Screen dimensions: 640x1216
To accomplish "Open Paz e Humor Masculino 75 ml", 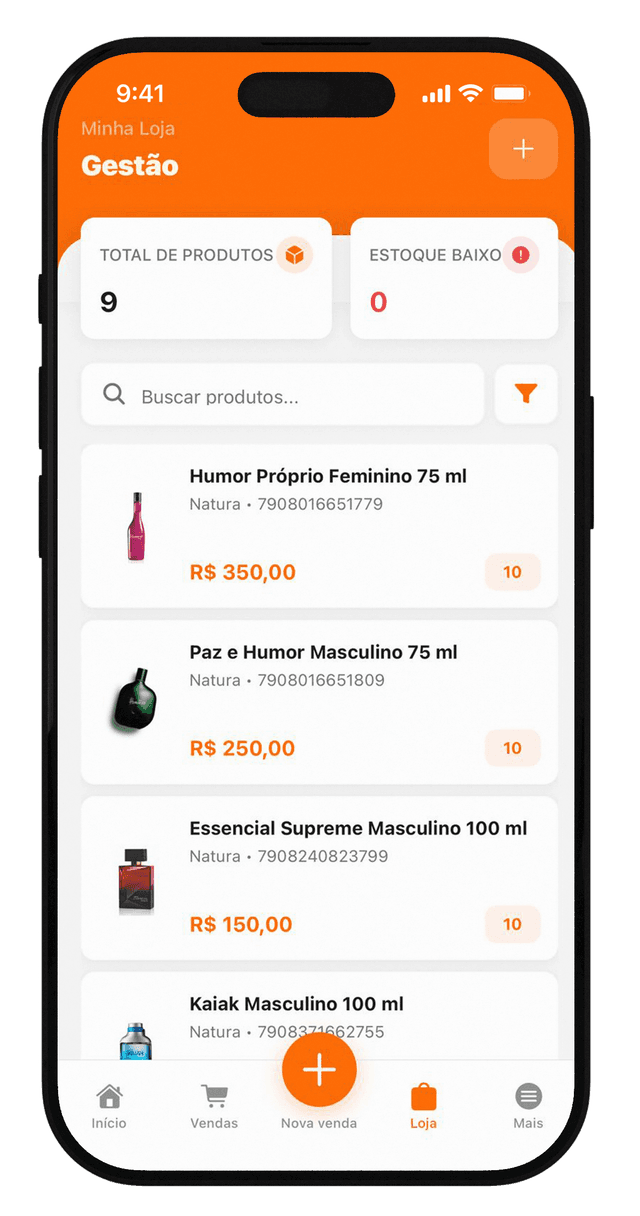I will (x=319, y=702).
